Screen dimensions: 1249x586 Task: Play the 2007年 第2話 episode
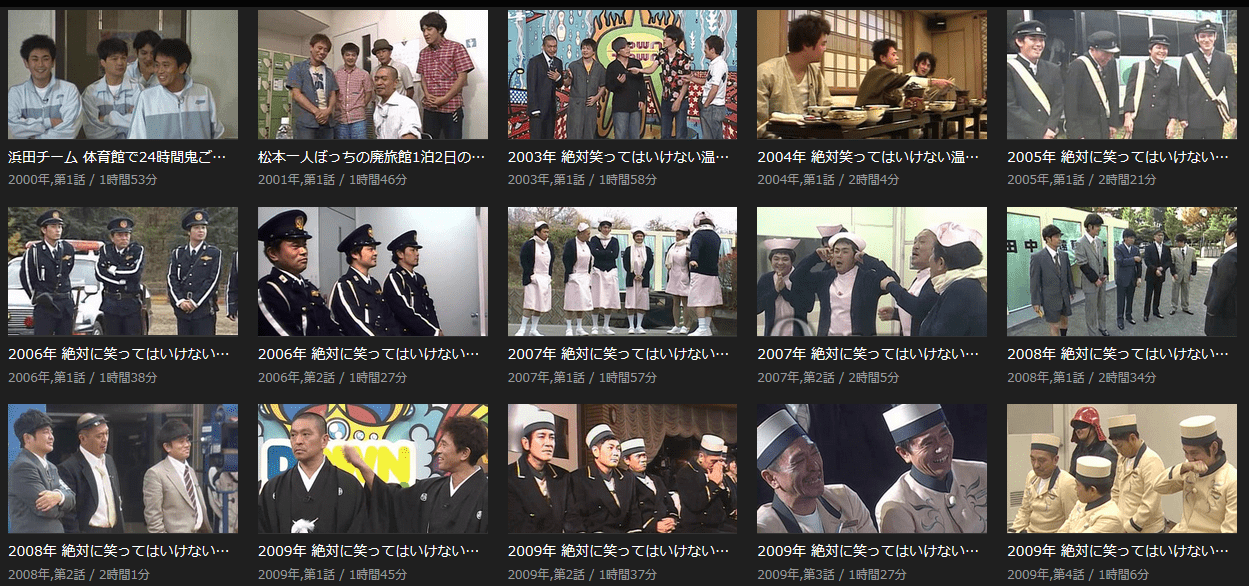[871, 271]
